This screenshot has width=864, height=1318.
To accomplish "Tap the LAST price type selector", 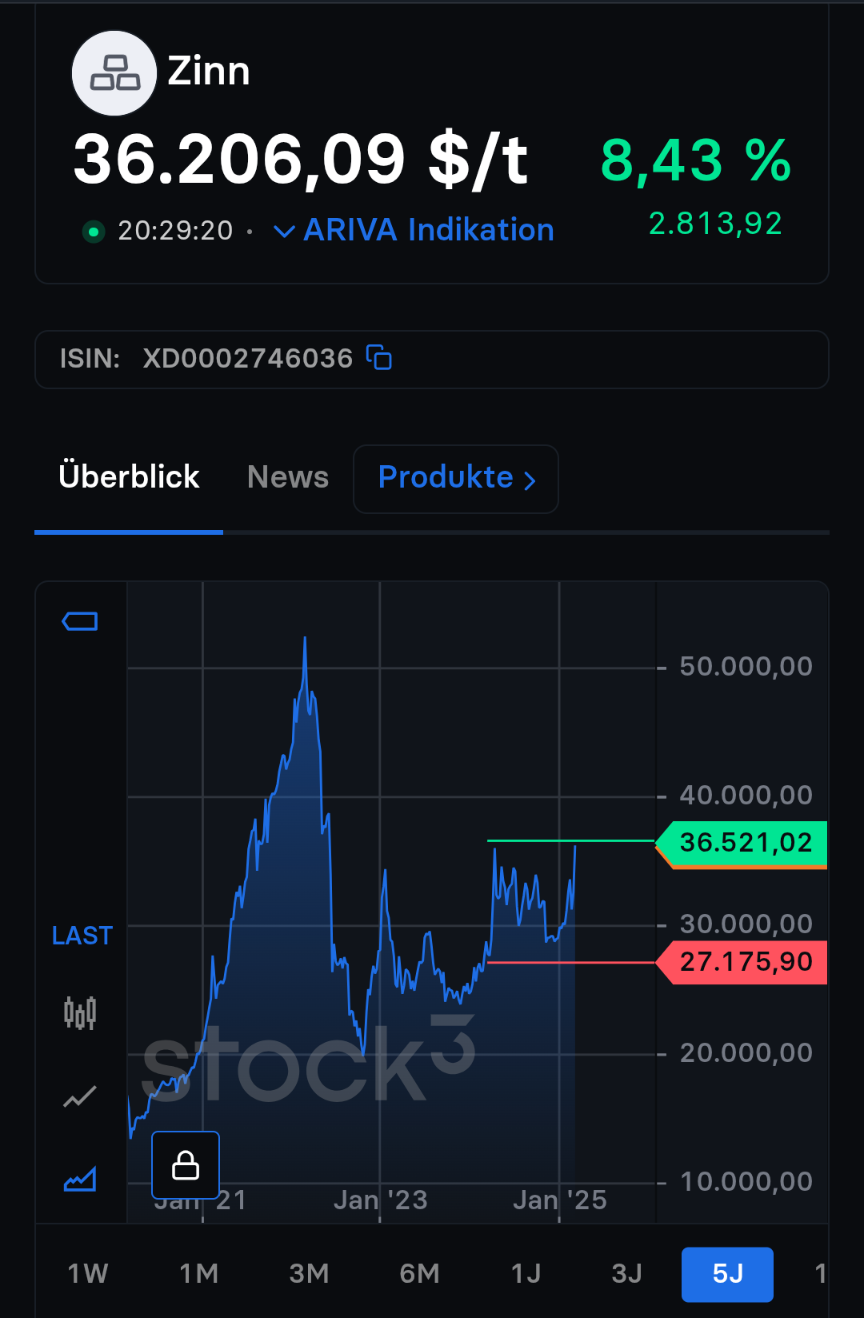I will (82, 936).
